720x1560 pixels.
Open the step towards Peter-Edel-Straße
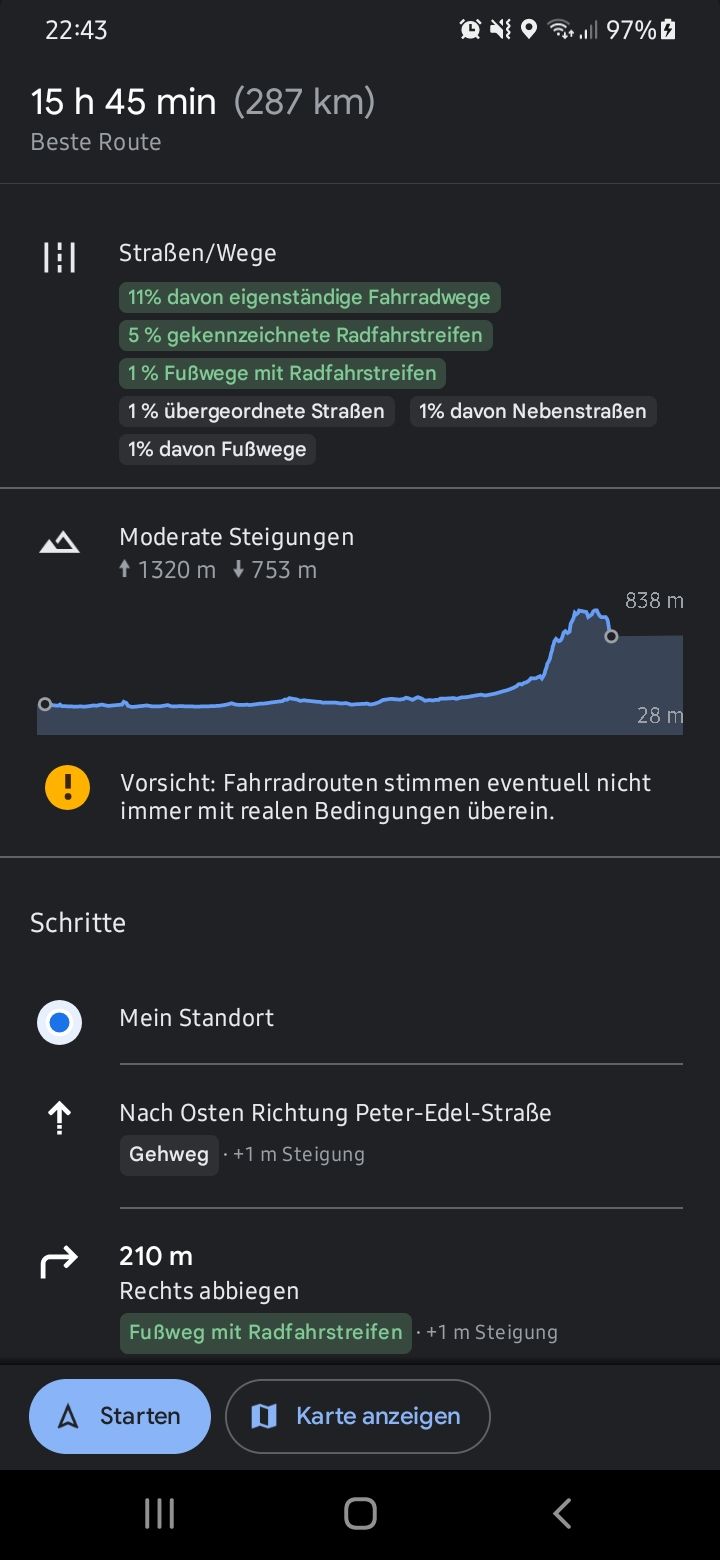pos(335,1113)
